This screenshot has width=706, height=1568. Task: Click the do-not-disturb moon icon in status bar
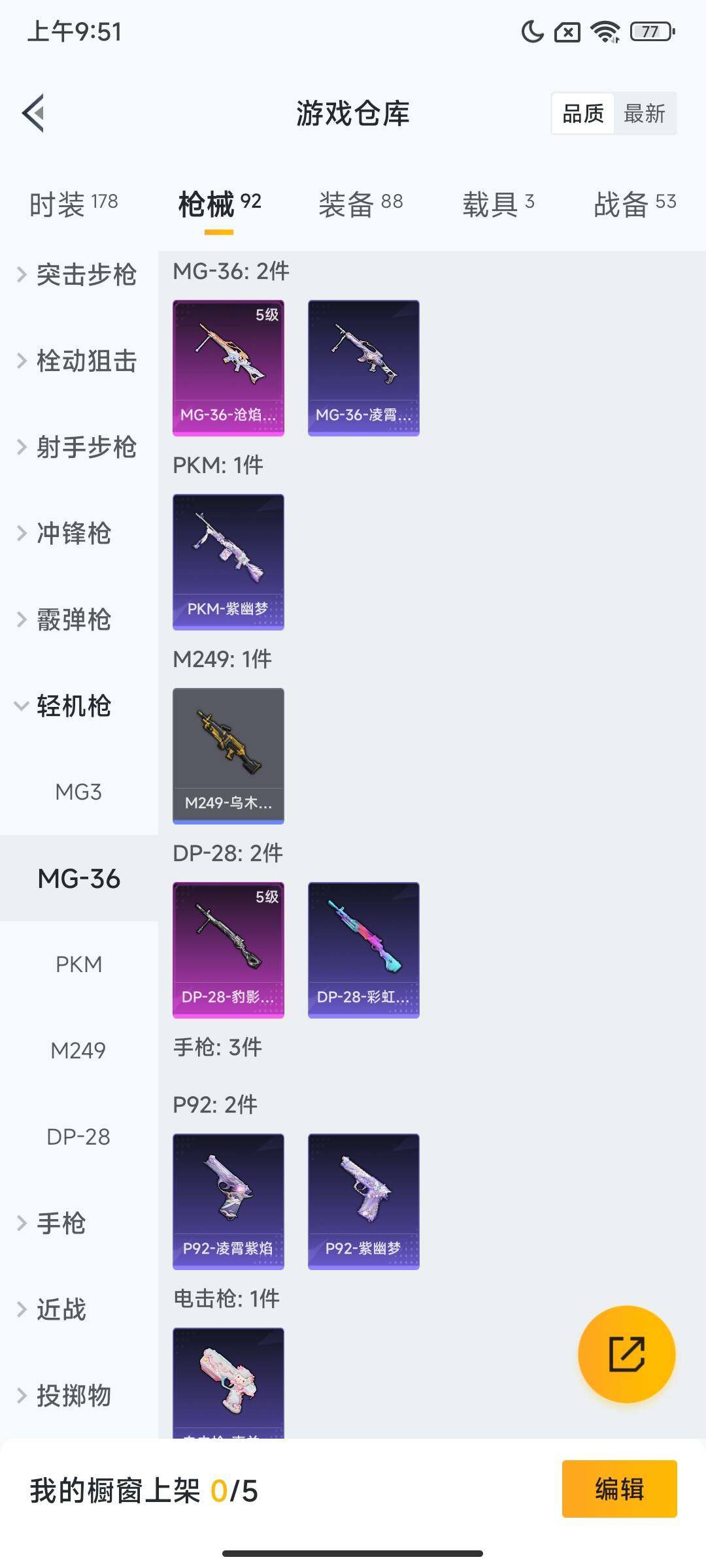531,31
